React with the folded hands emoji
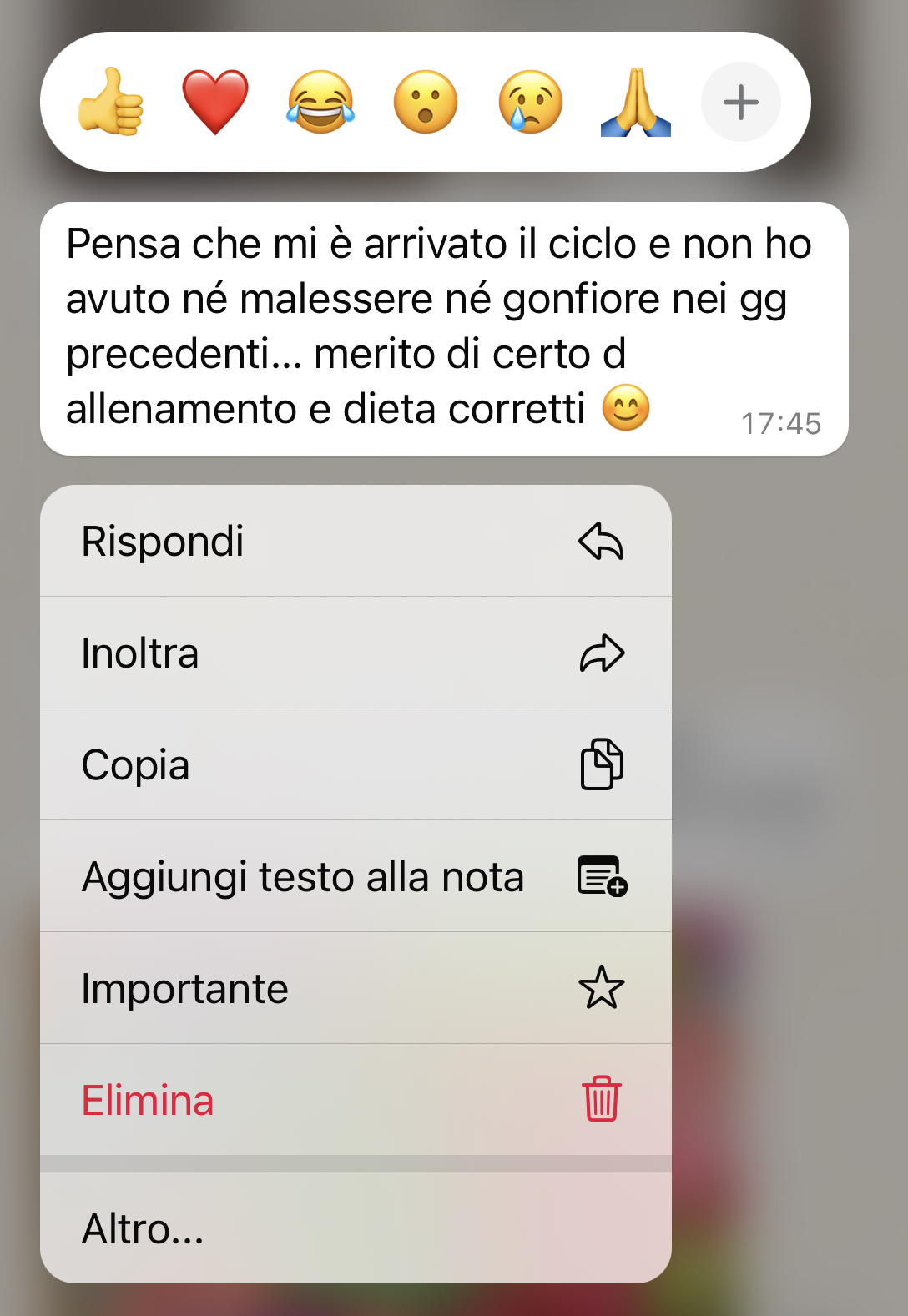908x1316 pixels. tap(636, 103)
